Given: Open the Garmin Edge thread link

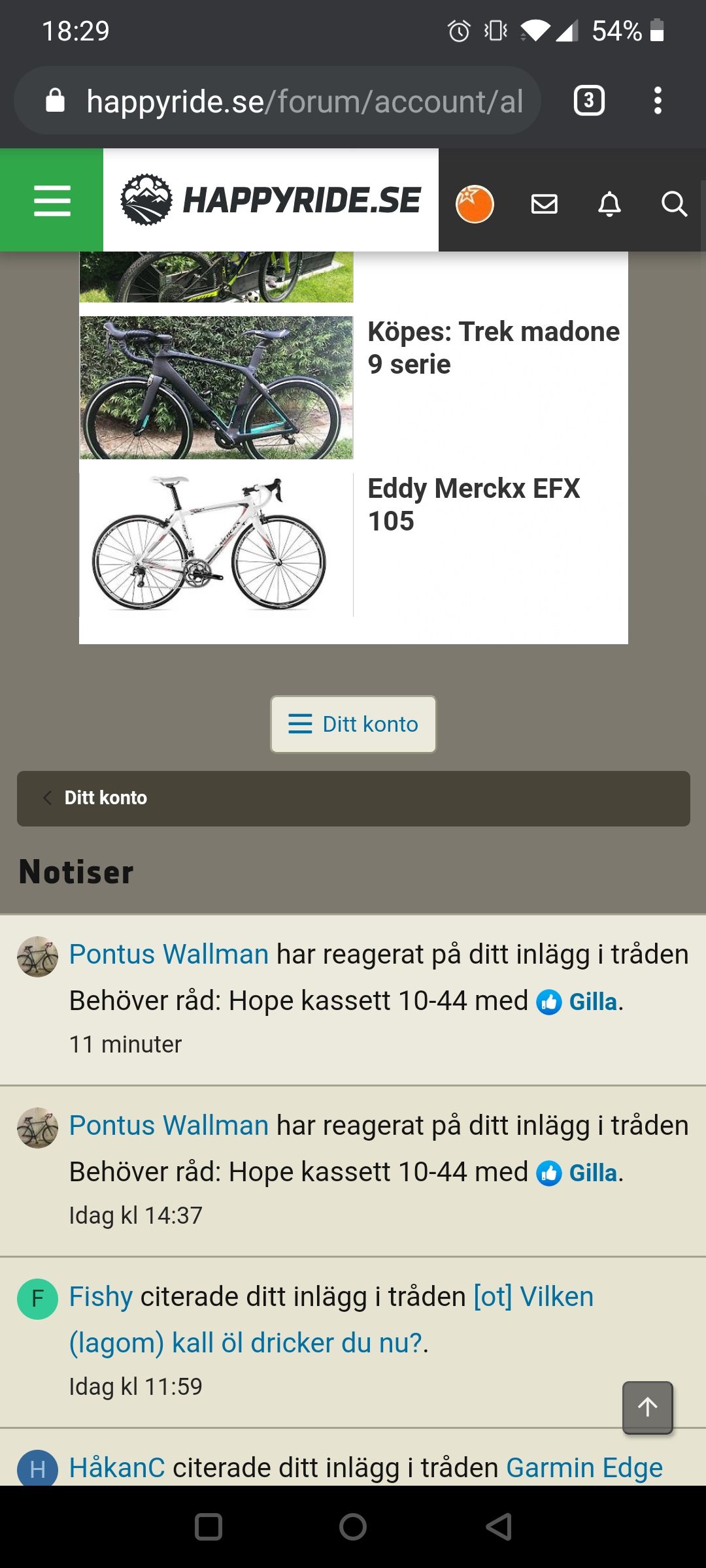Looking at the screenshot, I should pos(584,1468).
